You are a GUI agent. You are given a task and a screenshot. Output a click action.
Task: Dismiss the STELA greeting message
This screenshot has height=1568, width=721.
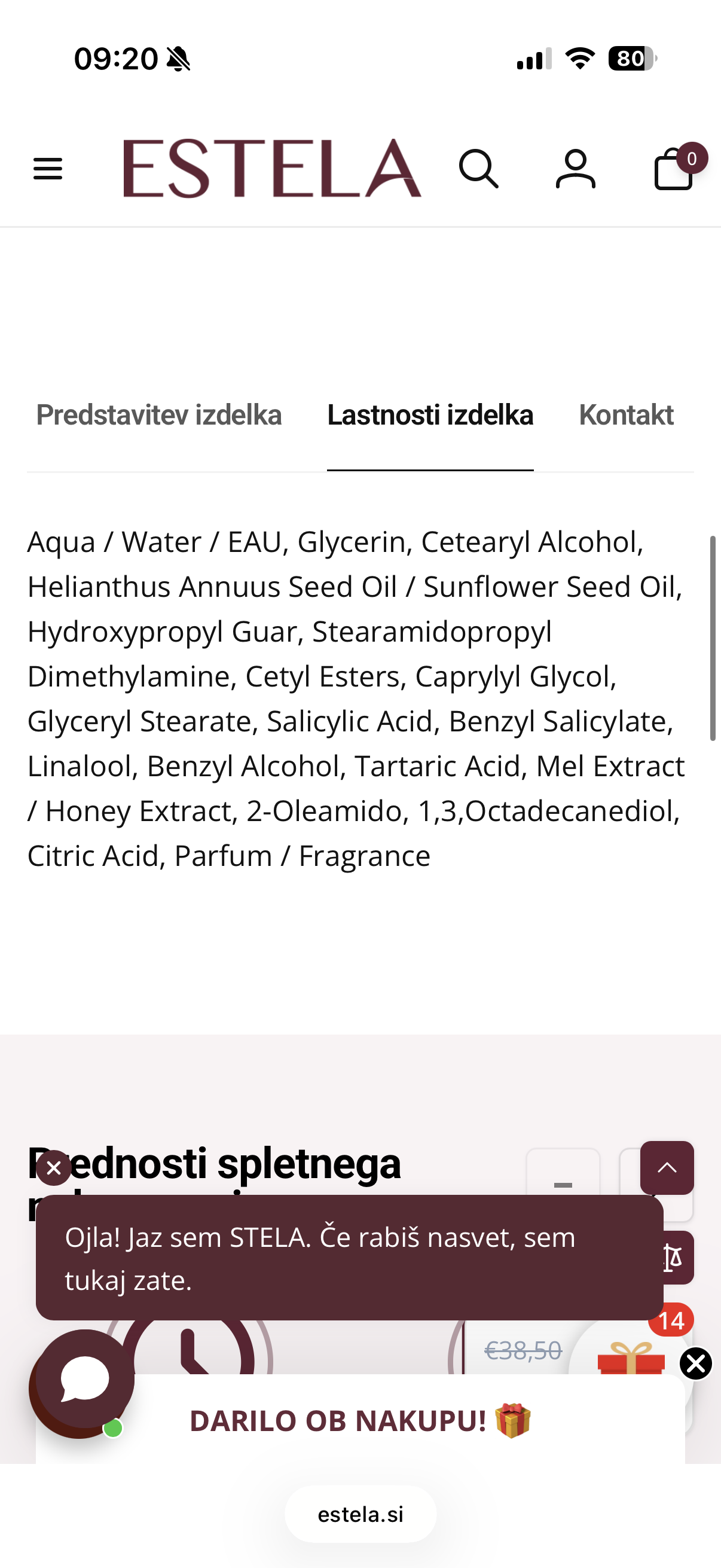coord(54,1167)
